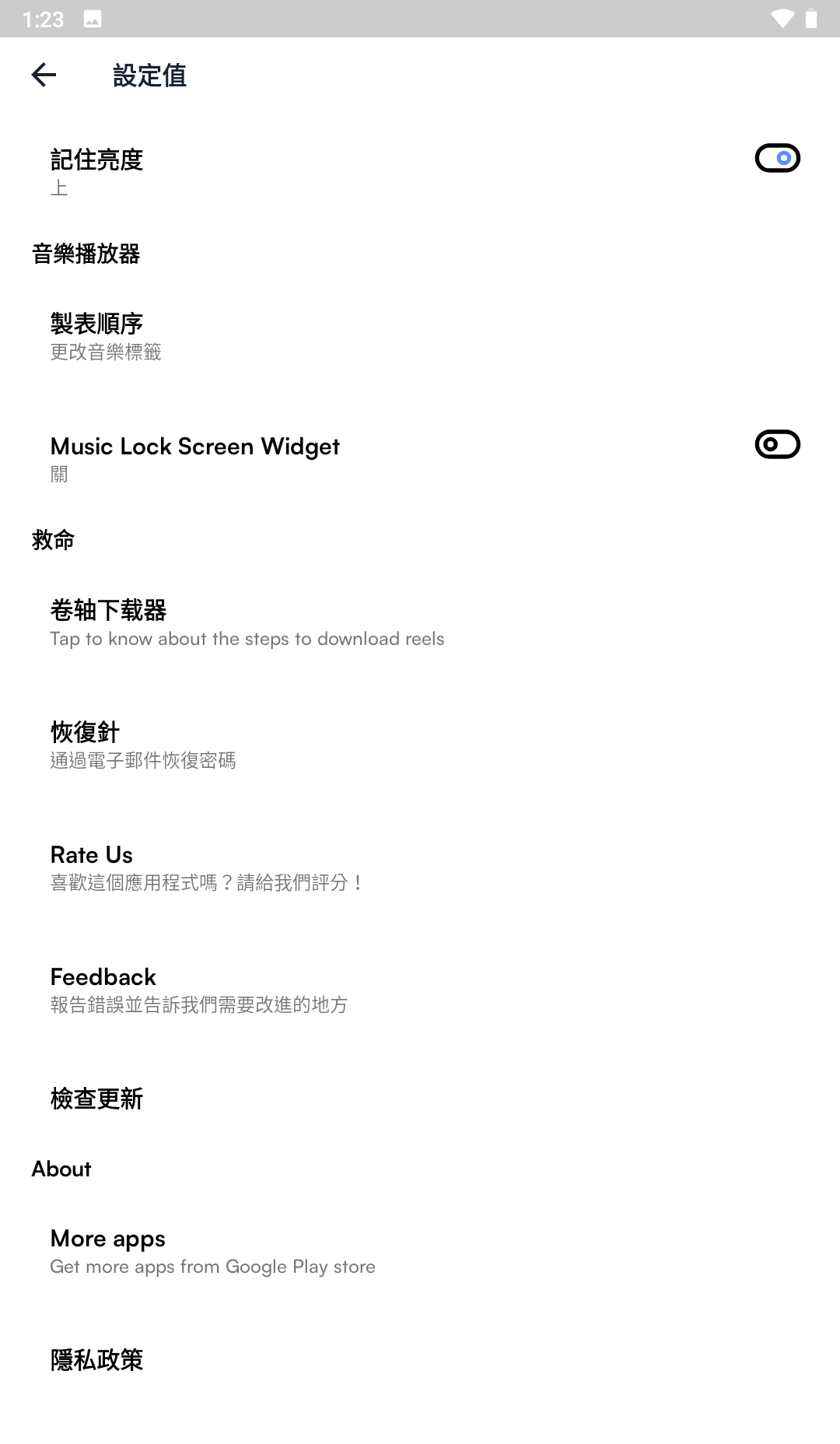Open the 製表順序 setting
Viewport: 840px width, 1444px height.
[420, 336]
